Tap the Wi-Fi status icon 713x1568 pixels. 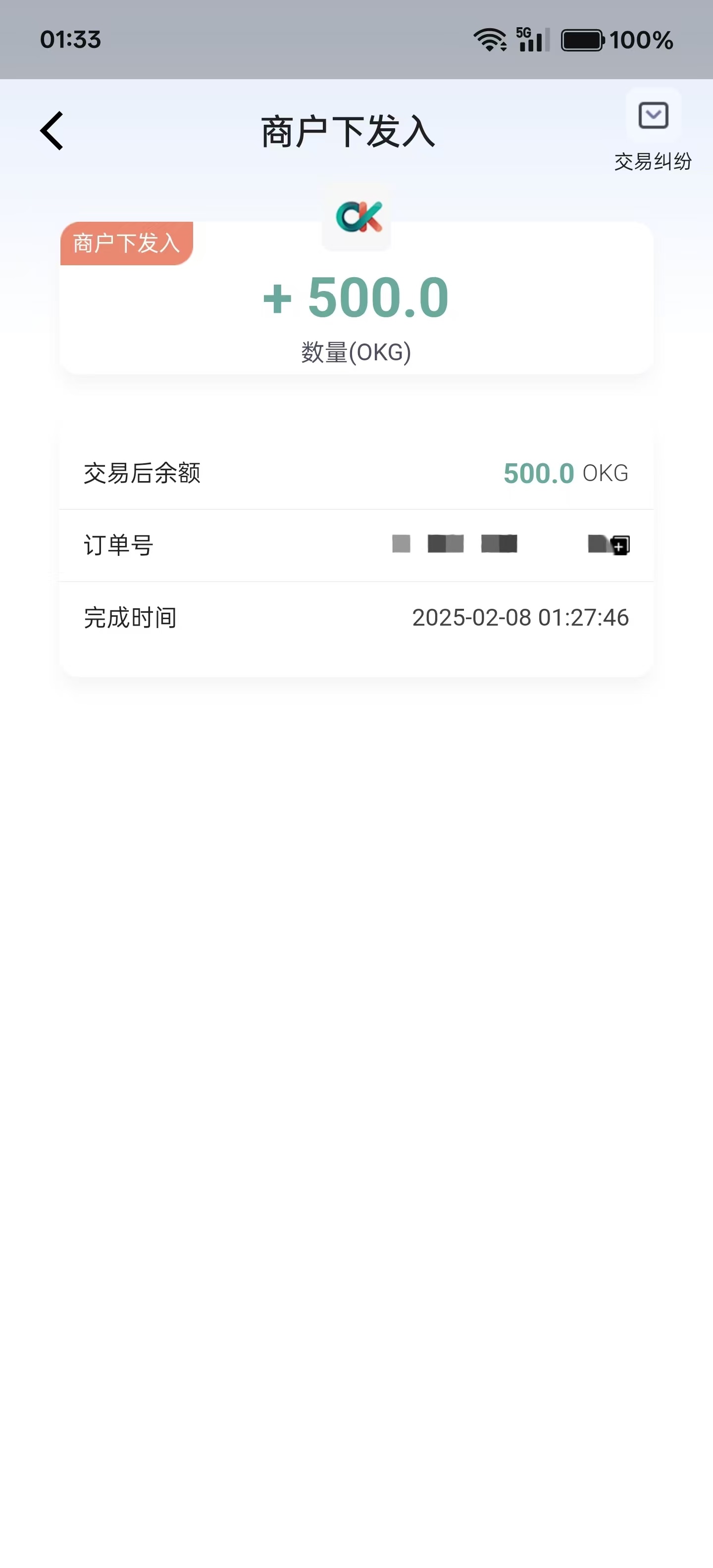[x=490, y=39]
